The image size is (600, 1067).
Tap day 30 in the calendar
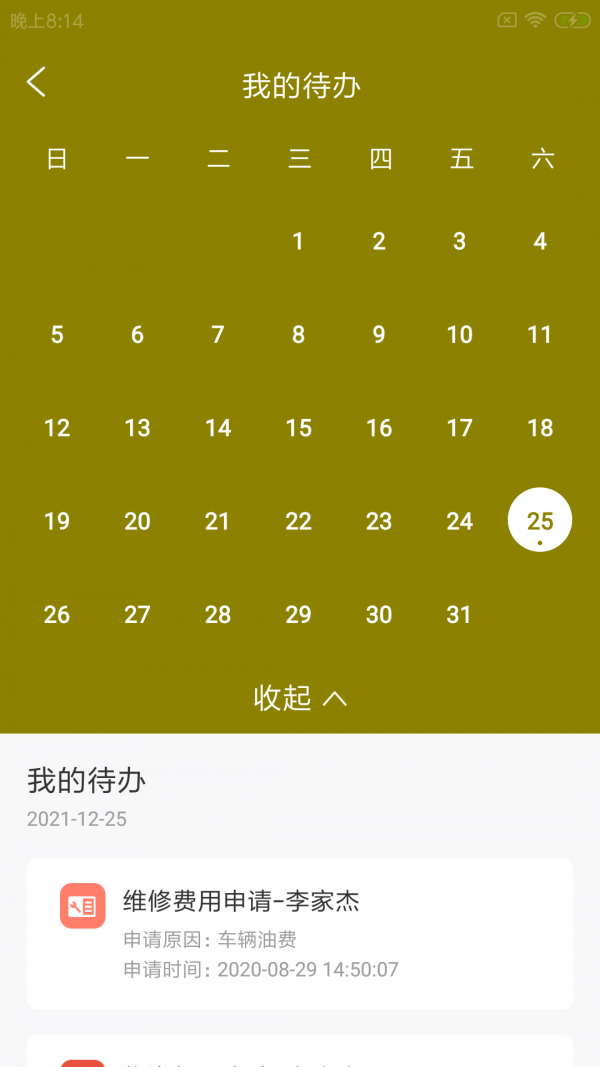(x=379, y=614)
